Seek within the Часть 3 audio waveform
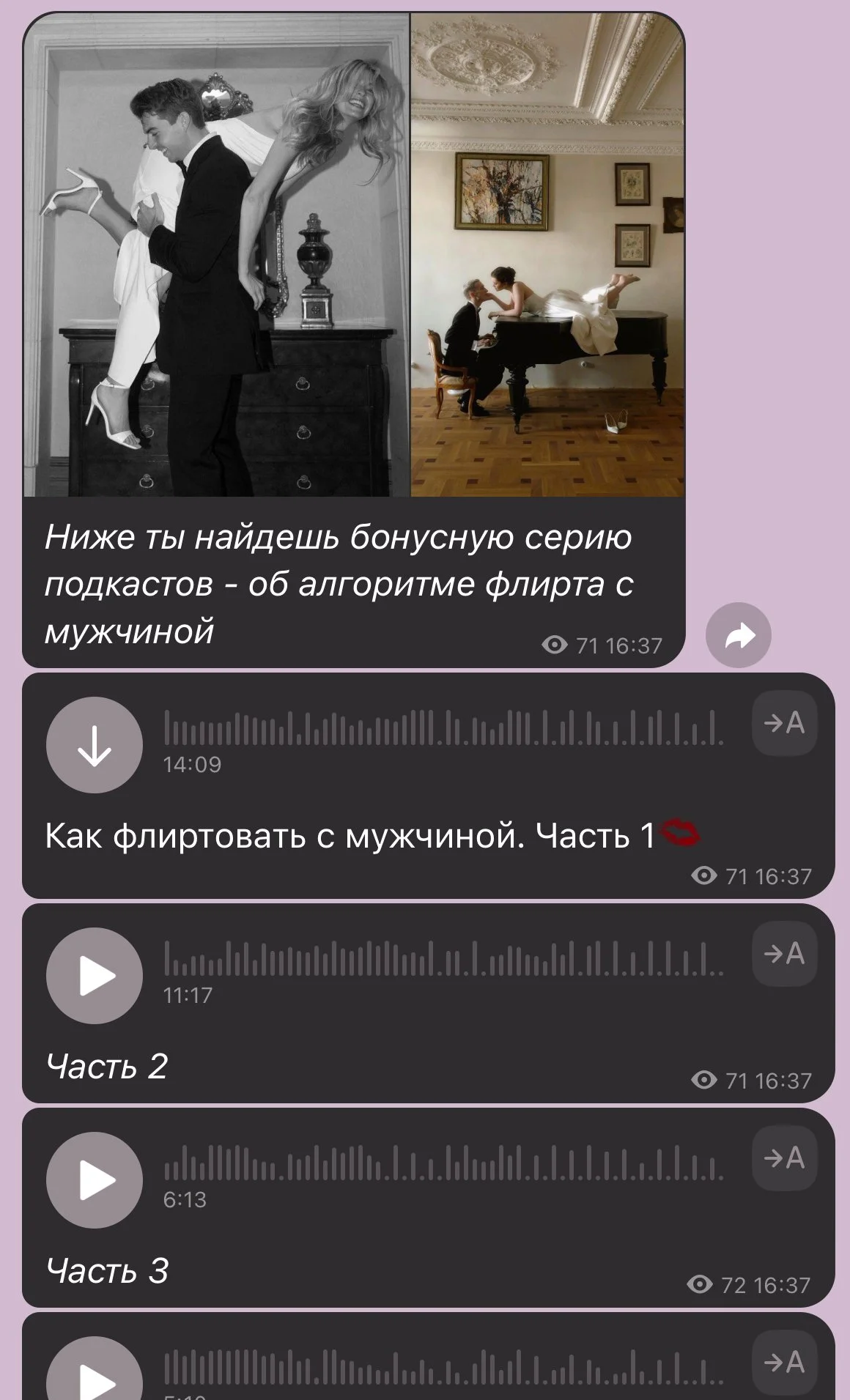The image size is (850, 1400). 444,1163
